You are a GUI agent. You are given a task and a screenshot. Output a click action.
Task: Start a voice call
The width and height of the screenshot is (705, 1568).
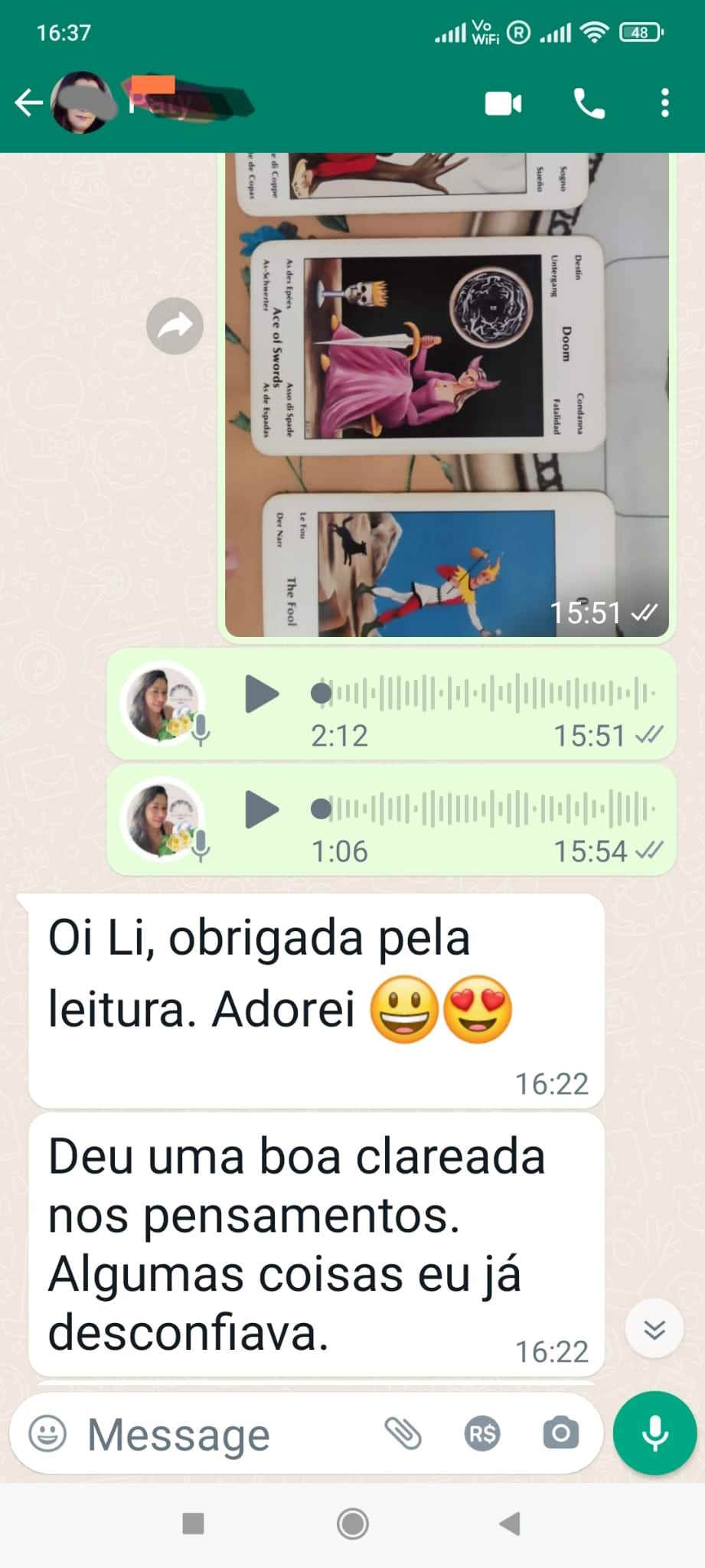click(589, 103)
